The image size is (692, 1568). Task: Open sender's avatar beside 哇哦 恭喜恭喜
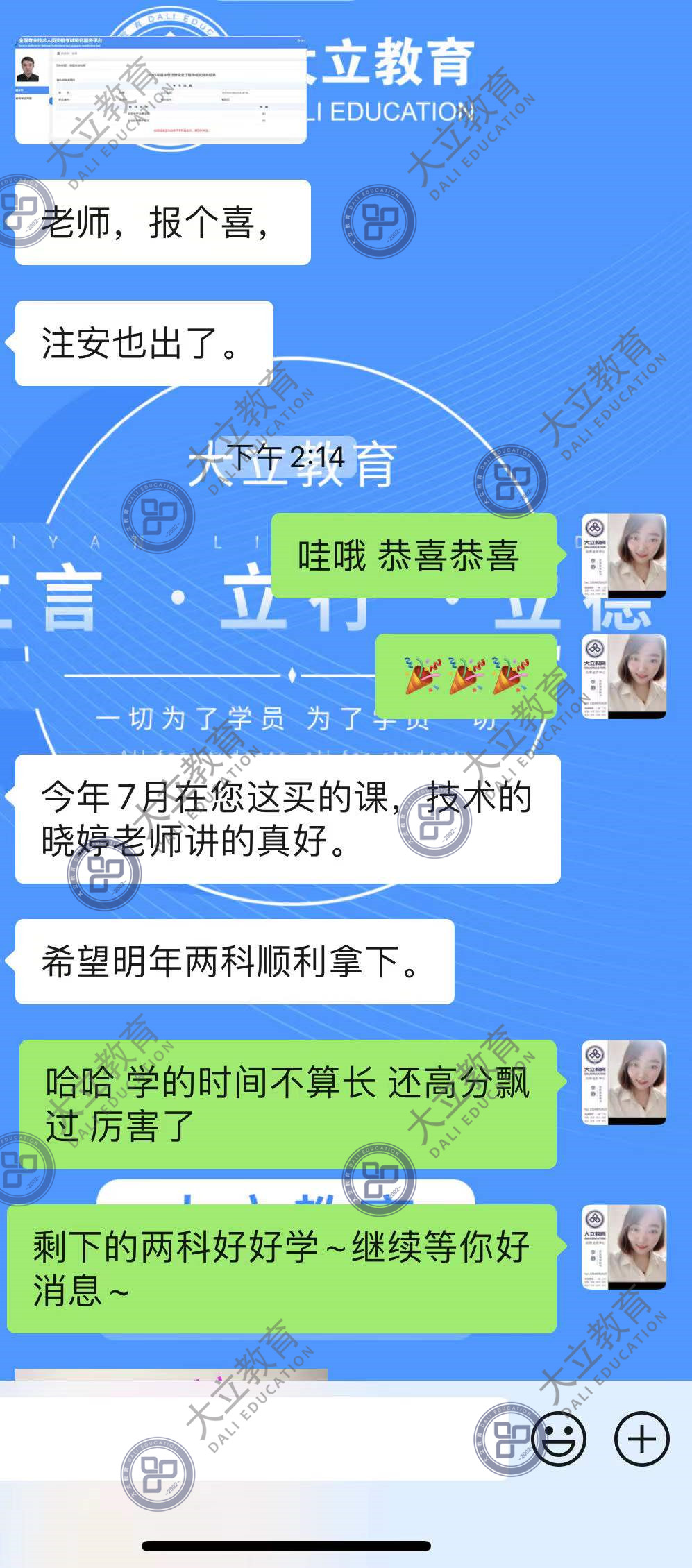pos(623,555)
